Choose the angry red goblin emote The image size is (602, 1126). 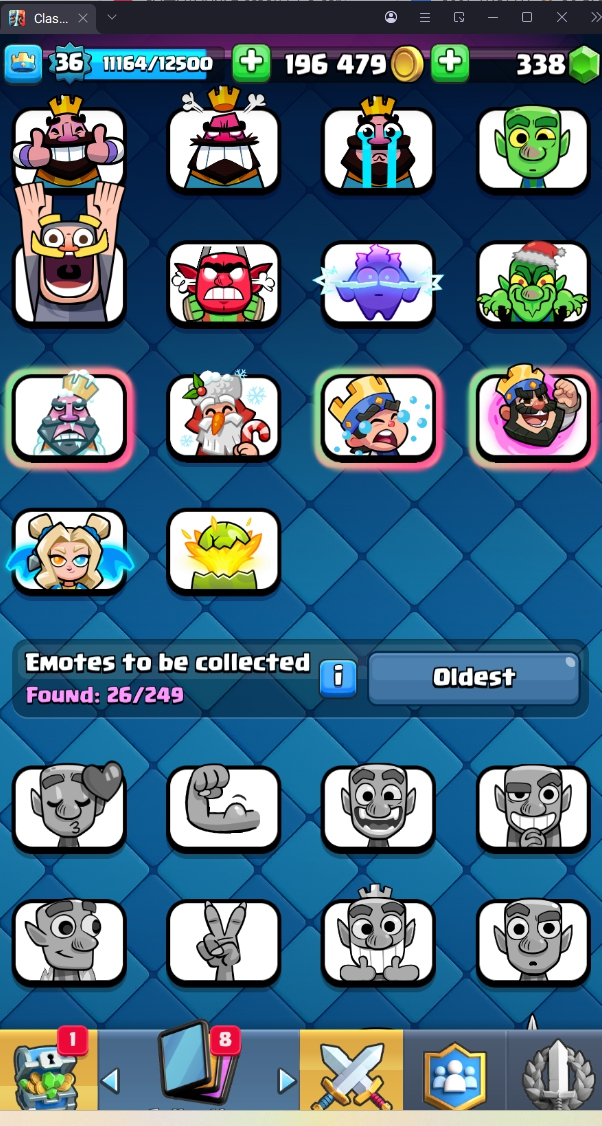223,283
